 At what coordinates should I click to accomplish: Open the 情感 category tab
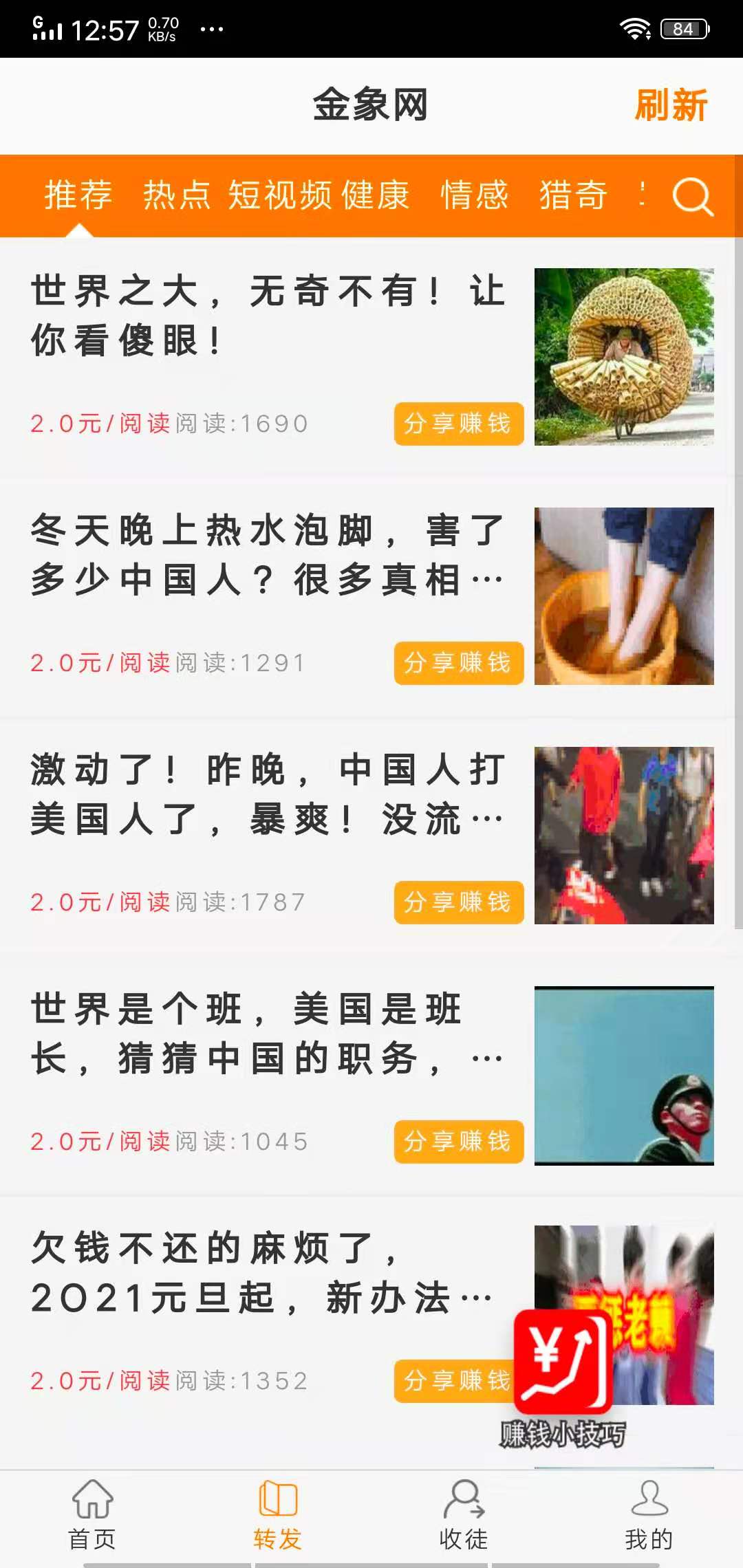tap(473, 196)
